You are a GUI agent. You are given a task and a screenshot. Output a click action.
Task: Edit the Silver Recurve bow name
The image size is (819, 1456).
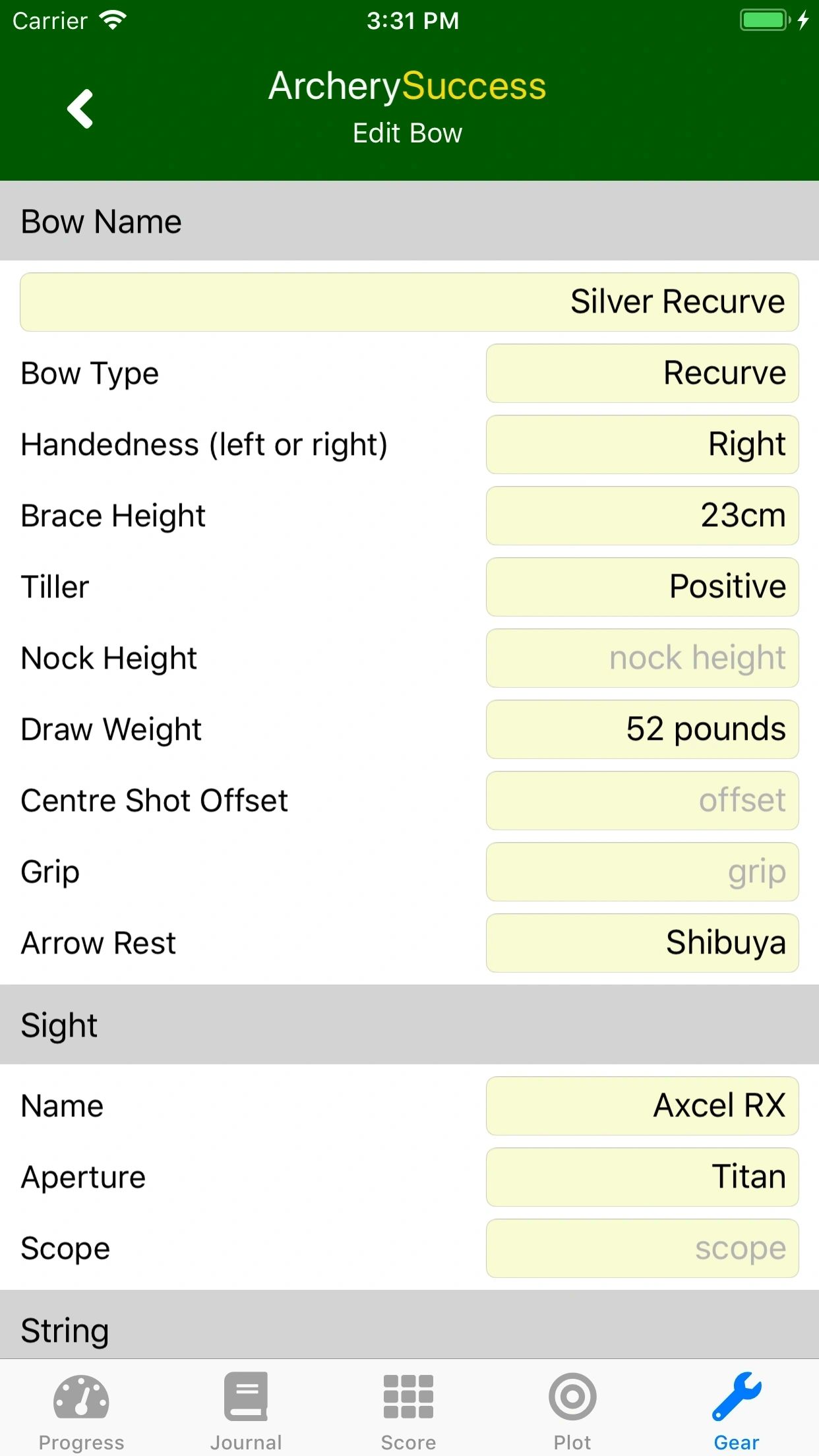(409, 301)
